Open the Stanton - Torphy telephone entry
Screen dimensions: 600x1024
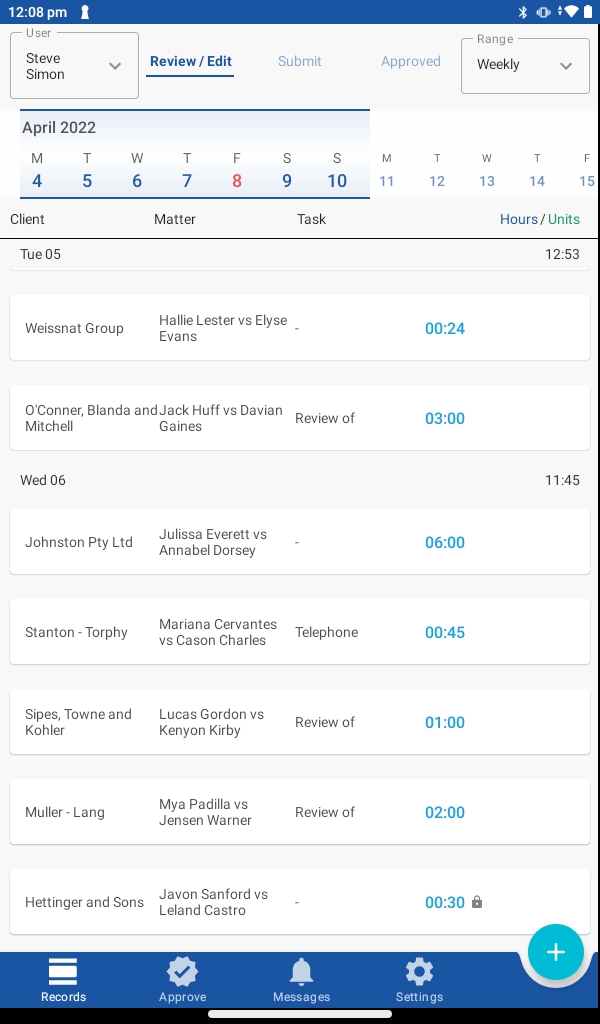[x=300, y=632]
